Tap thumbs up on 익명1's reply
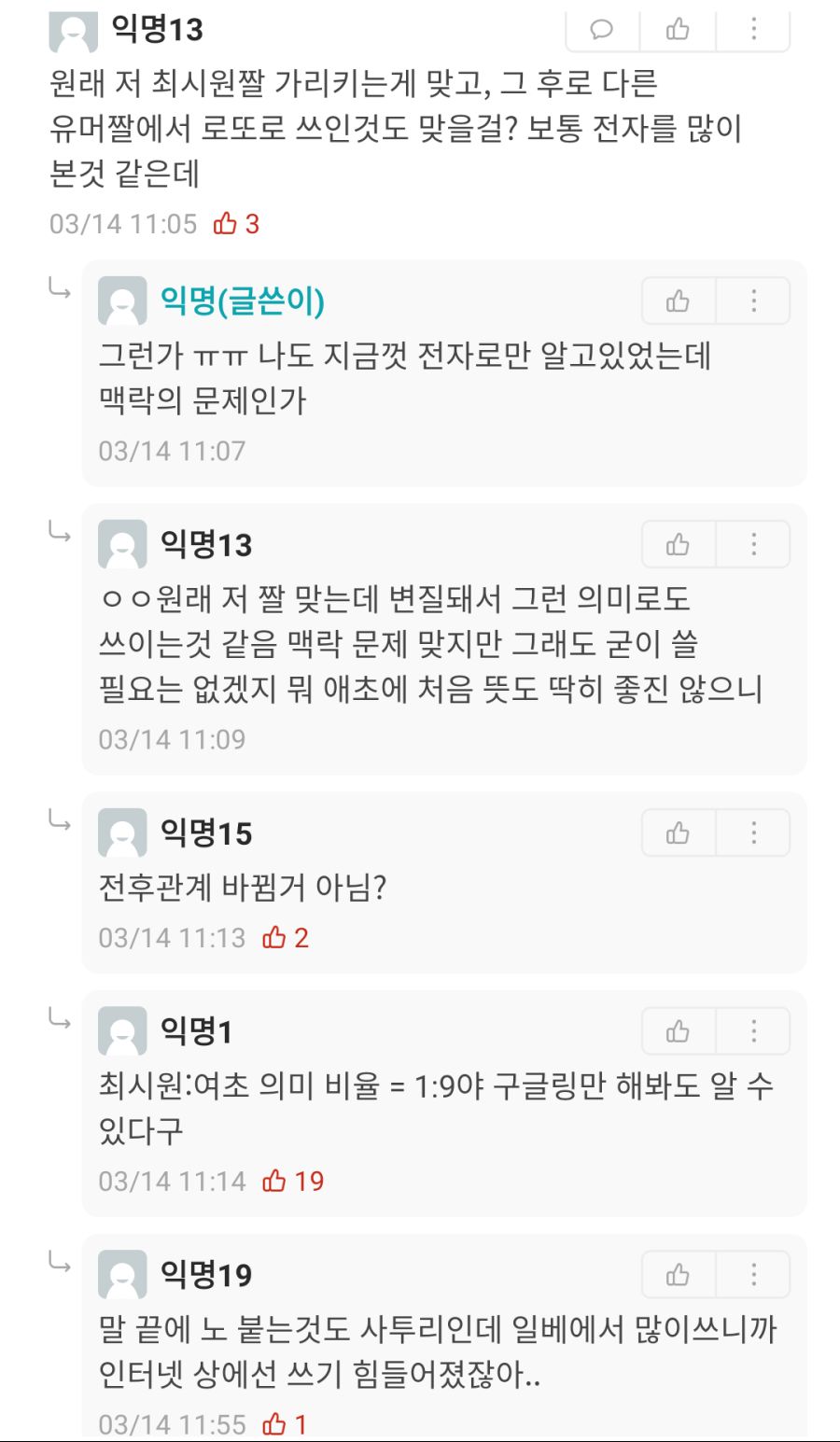Screen dimensions: 840x1442 (678, 1031)
